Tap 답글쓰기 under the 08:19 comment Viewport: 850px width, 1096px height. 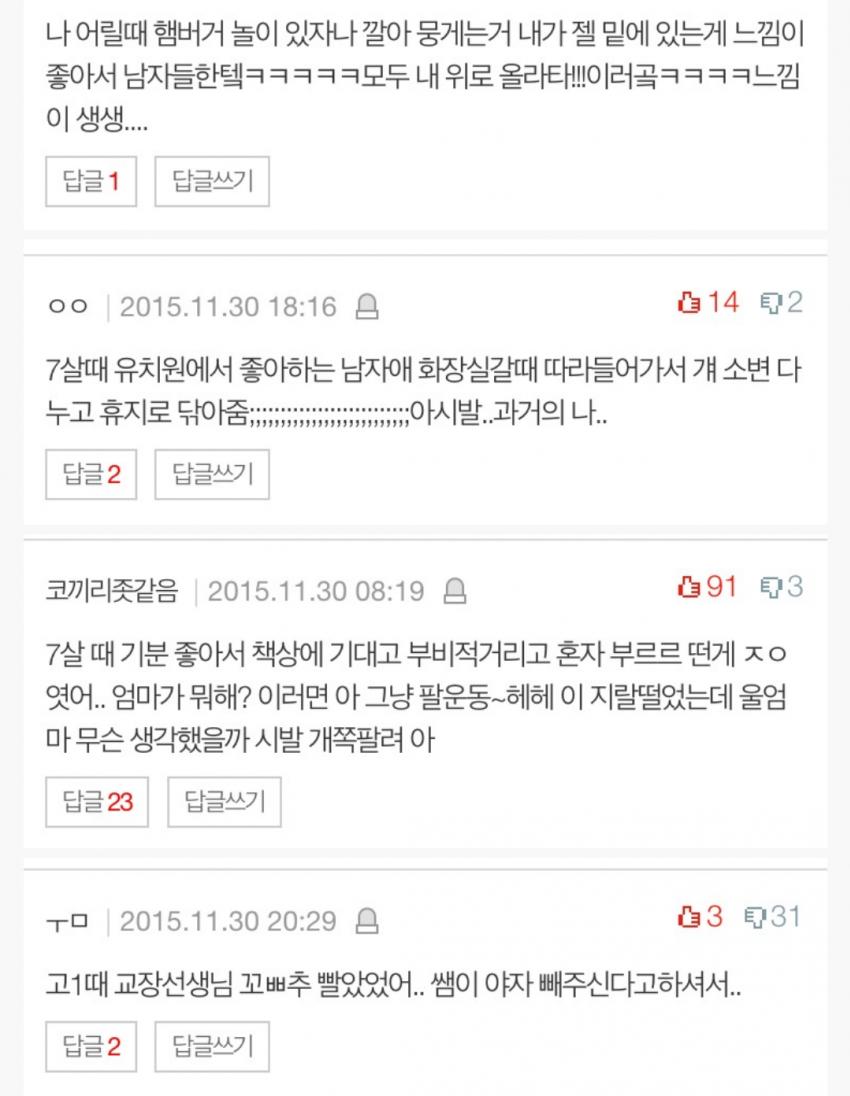pos(224,801)
